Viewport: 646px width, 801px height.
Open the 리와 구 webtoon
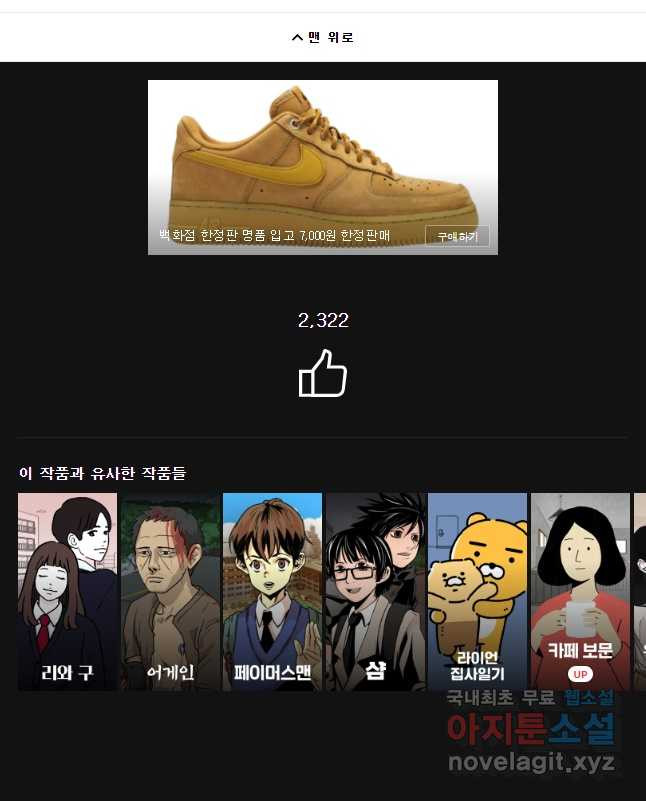pyautogui.click(x=67, y=591)
